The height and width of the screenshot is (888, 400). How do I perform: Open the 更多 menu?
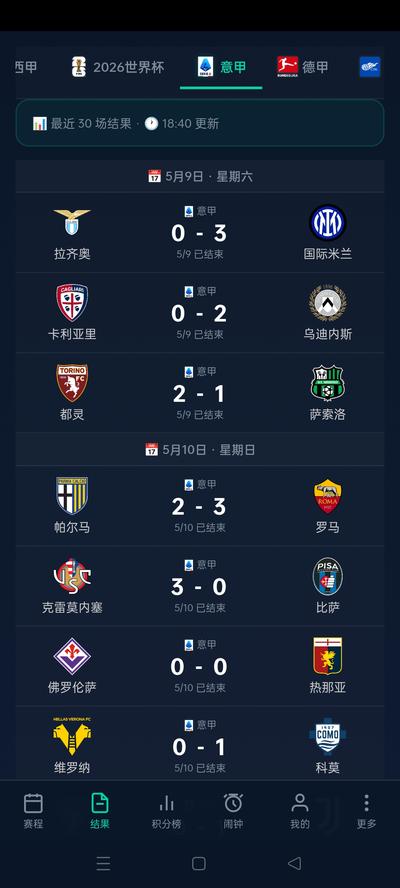point(367,811)
